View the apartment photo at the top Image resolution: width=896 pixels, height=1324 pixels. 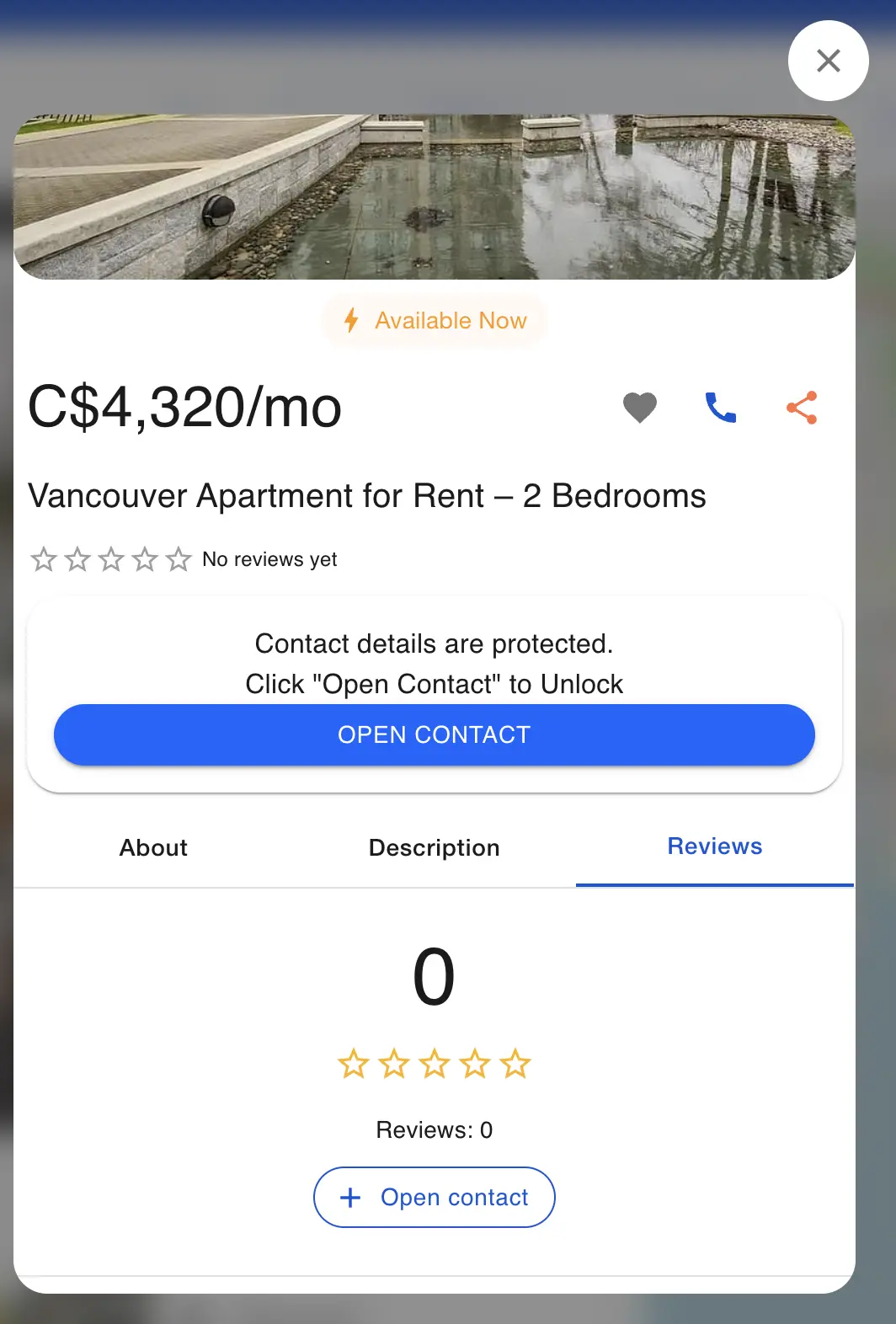tap(435, 197)
